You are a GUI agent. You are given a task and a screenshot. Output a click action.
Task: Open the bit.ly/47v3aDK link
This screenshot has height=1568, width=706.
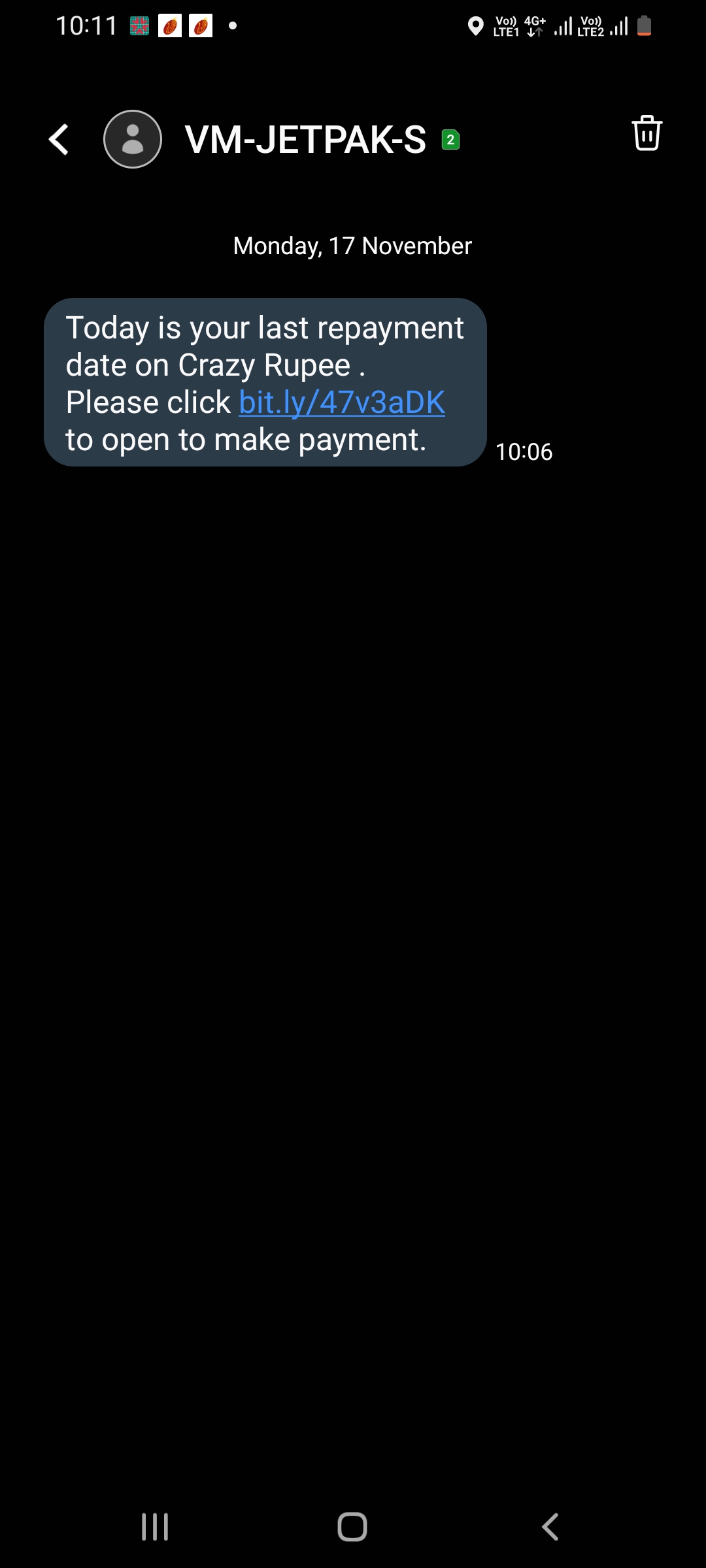pyautogui.click(x=342, y=402)
